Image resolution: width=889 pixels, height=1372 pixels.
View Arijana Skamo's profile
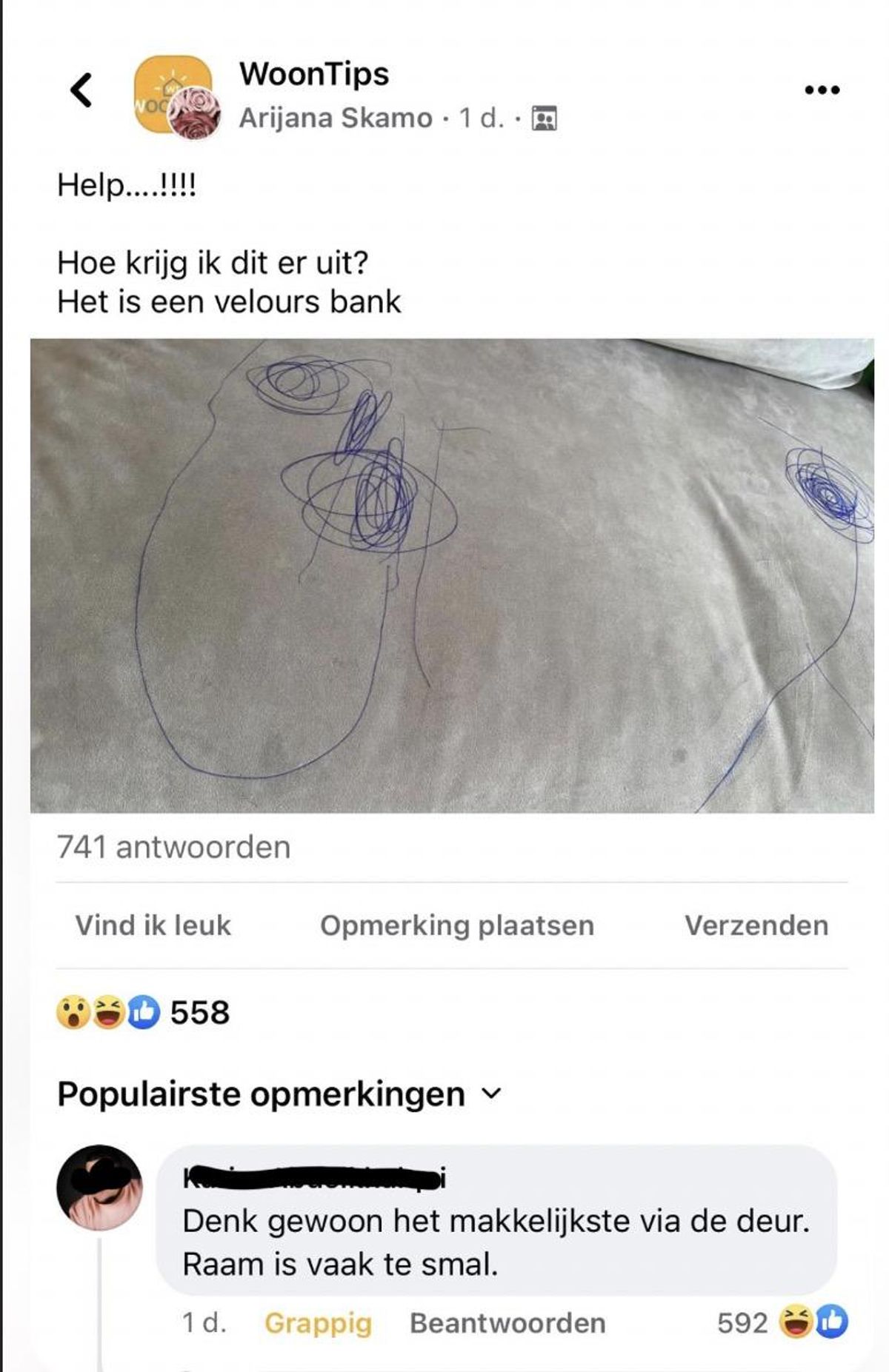335,118
